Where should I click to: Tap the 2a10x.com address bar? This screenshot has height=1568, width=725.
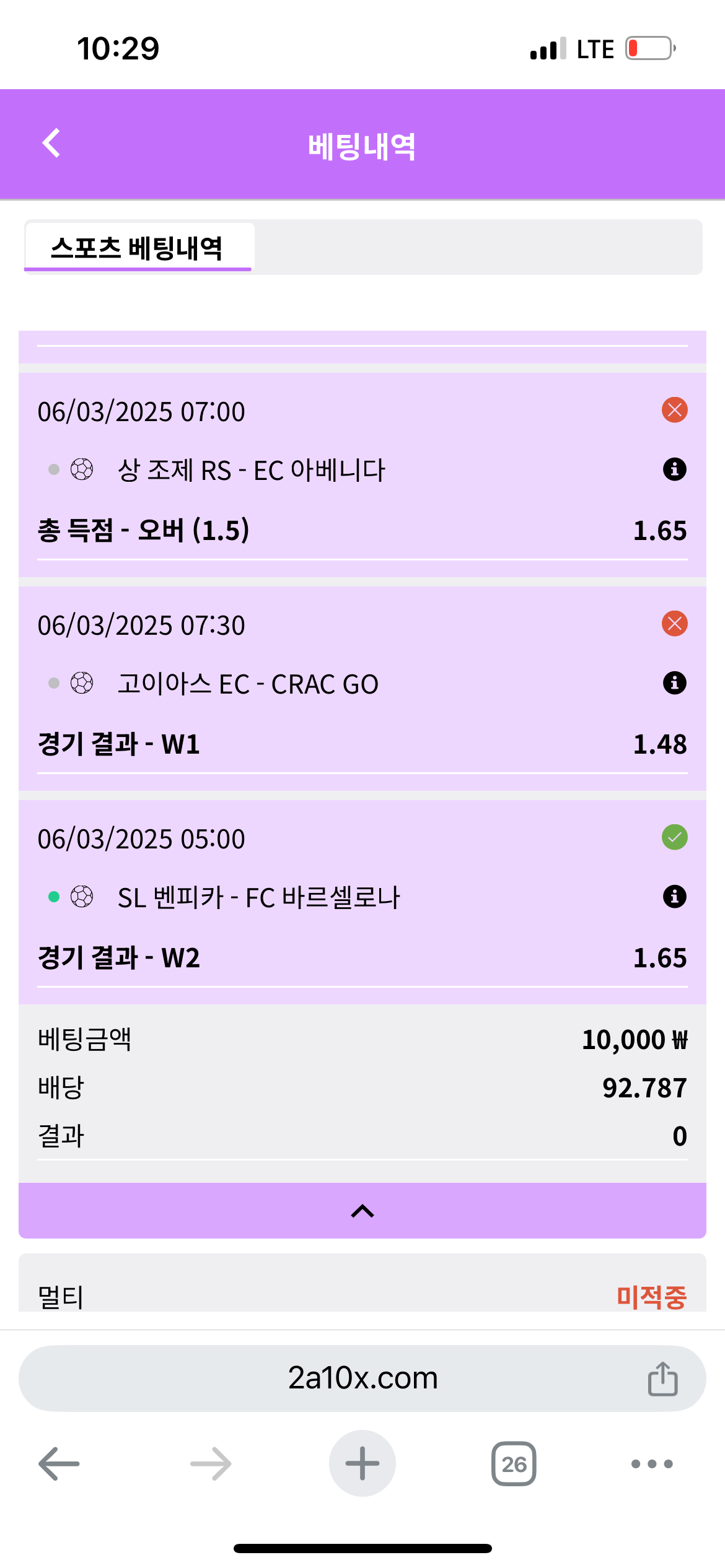[362, 1379]
